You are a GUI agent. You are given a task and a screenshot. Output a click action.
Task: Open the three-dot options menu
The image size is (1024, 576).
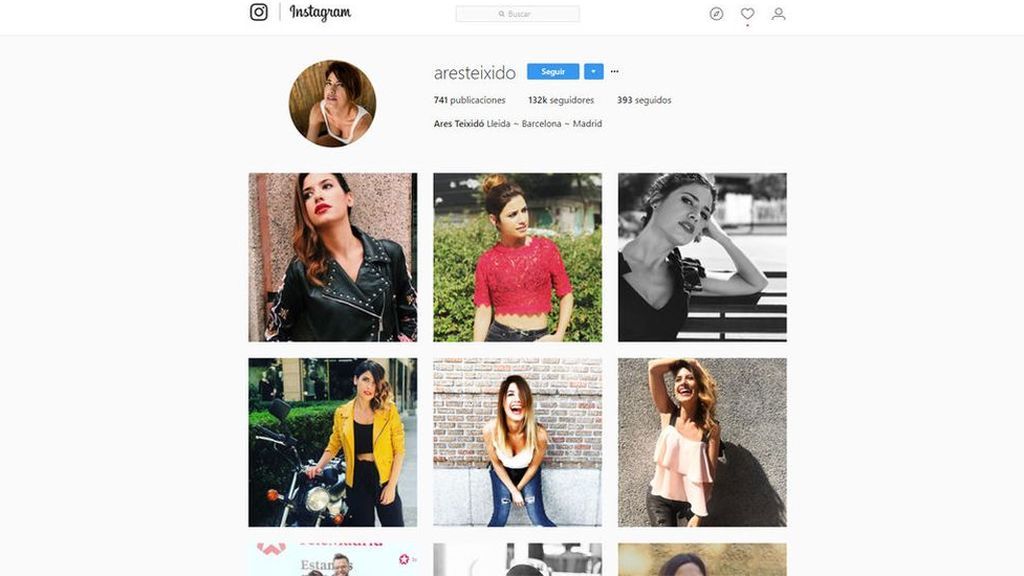614,72
